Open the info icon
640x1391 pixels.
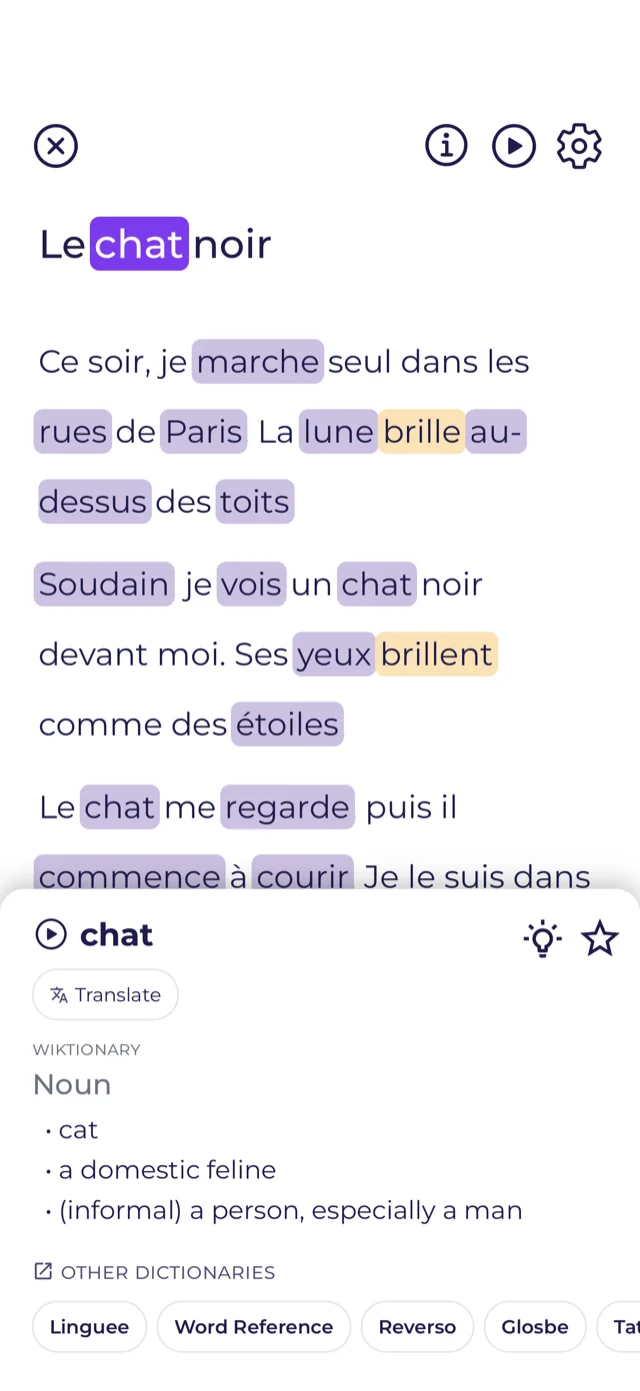(x=446, y=146)
